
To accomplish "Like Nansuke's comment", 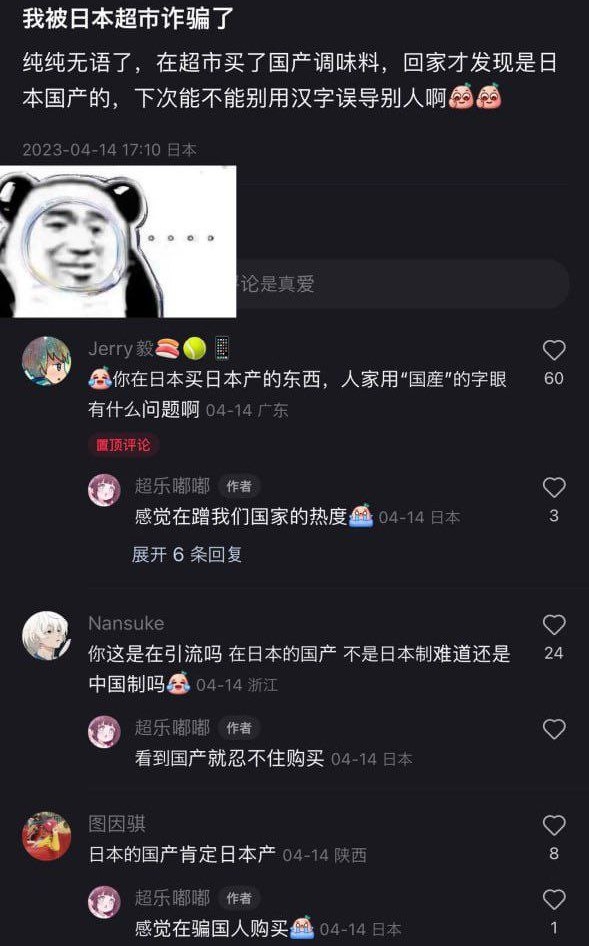I will [554, 625].
